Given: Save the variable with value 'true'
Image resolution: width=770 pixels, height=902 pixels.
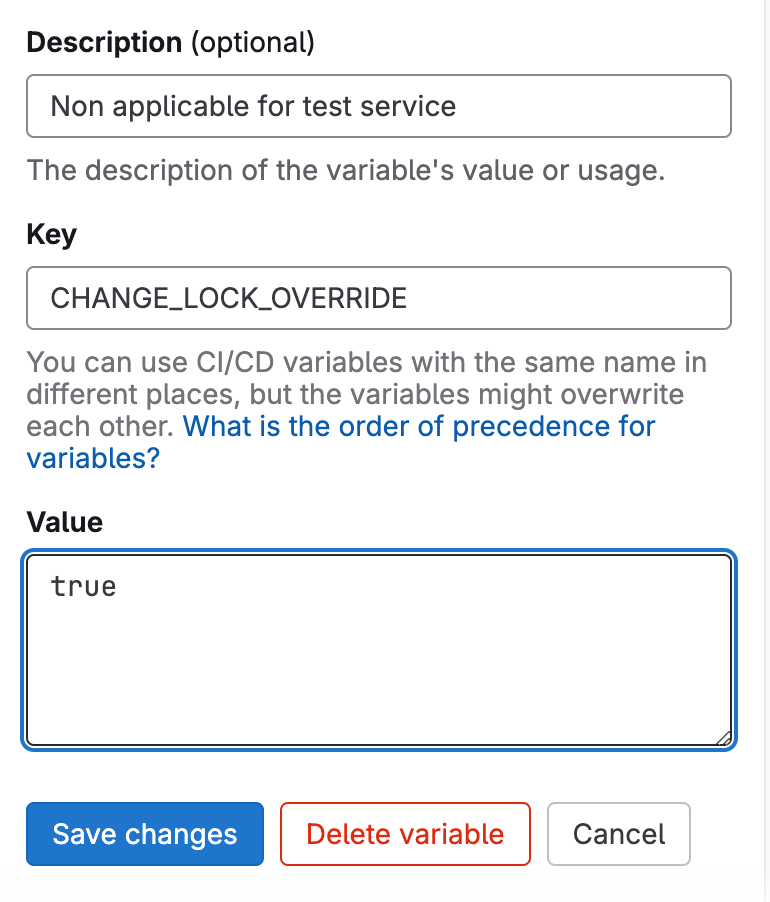Looking at the screenshot, I should 144,834.
